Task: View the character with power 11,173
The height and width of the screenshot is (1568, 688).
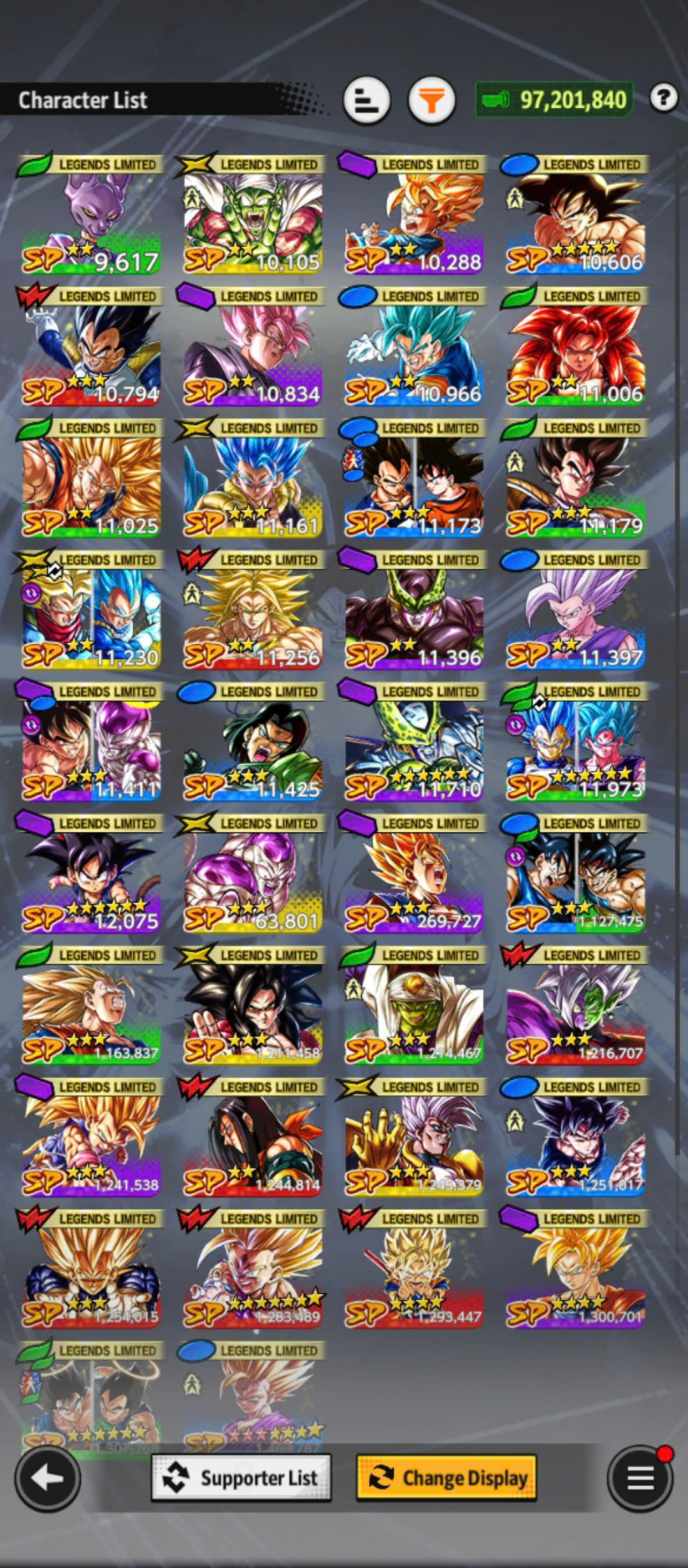Action: click(x=414, y=479)
